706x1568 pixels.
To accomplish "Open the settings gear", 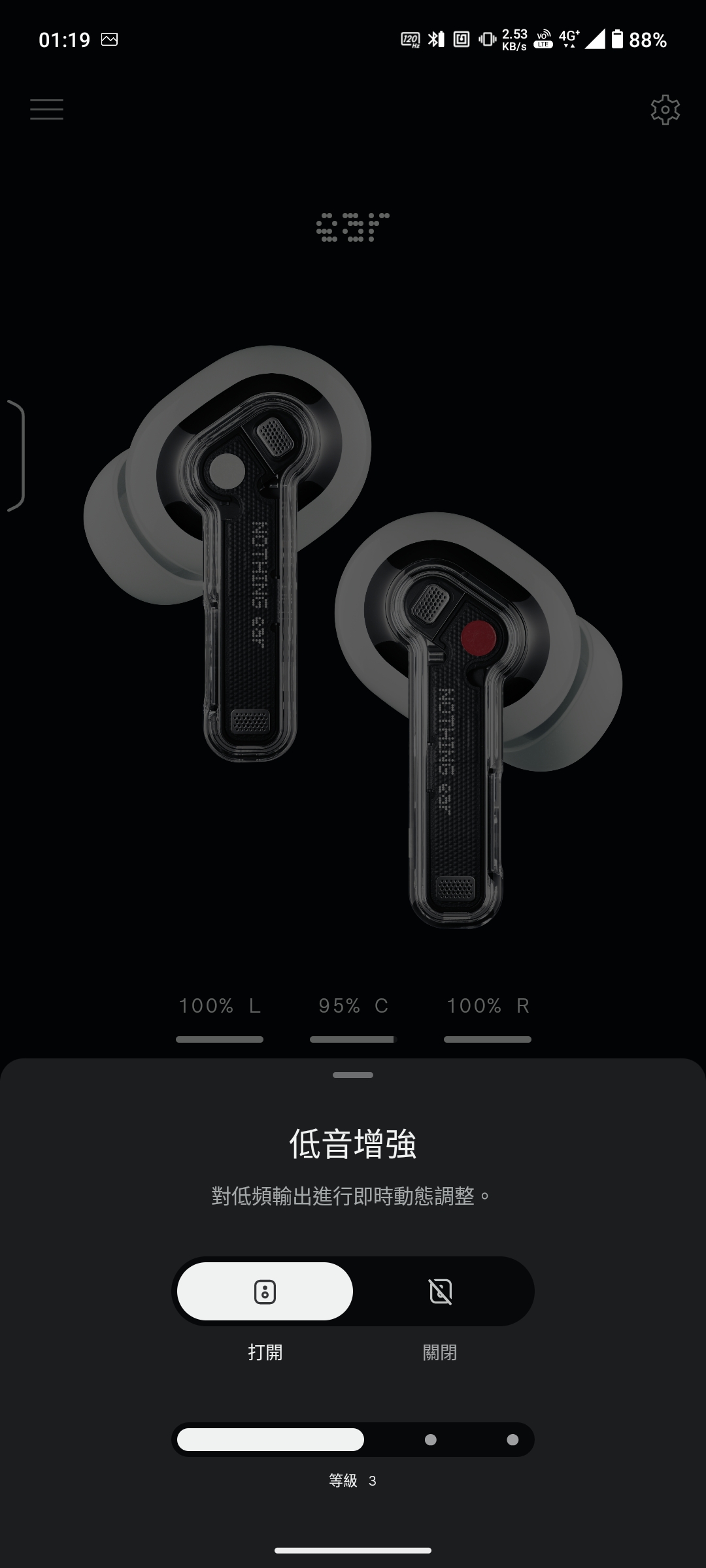I will click(665, 110).
